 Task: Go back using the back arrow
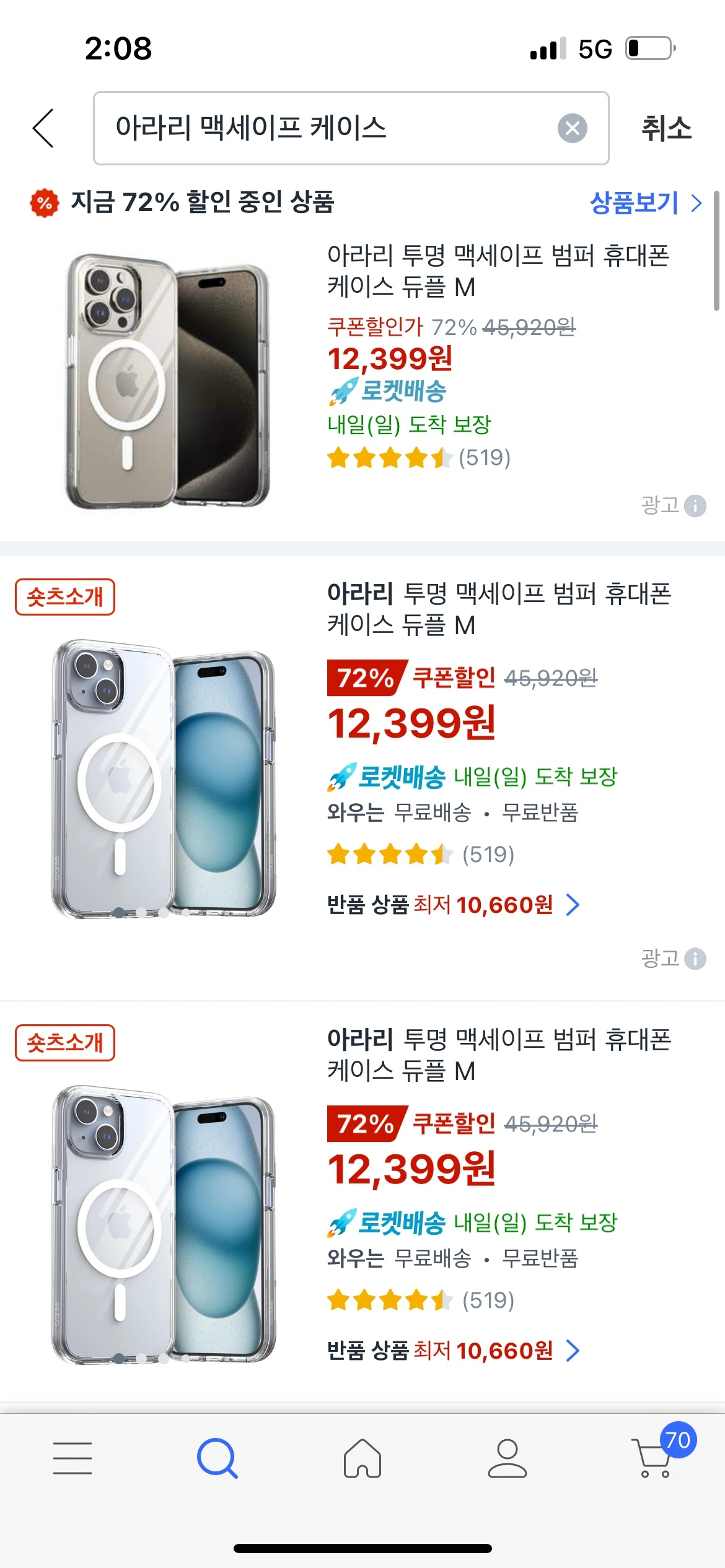(43, 128)
